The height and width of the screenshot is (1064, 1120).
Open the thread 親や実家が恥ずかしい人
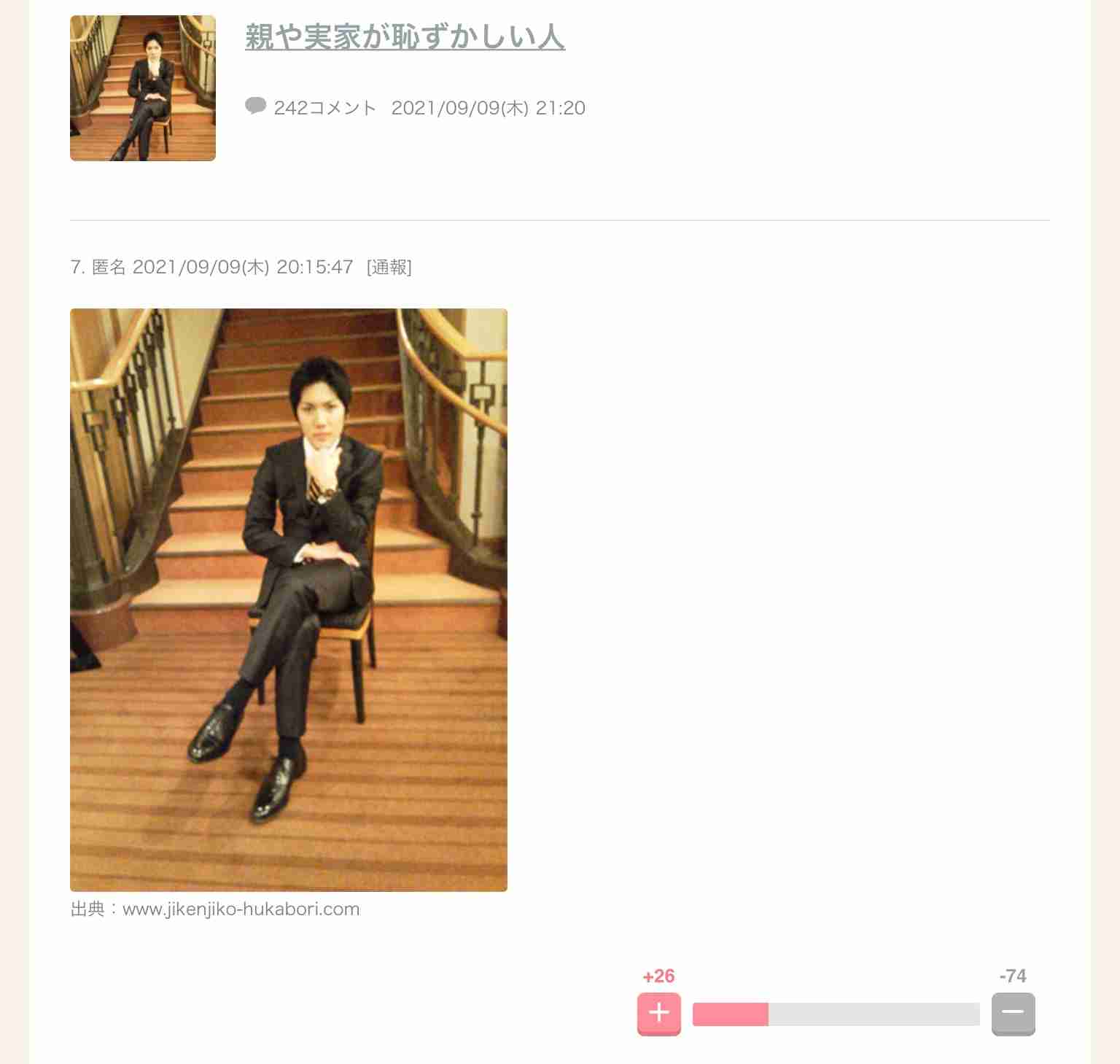click(405, 36)
